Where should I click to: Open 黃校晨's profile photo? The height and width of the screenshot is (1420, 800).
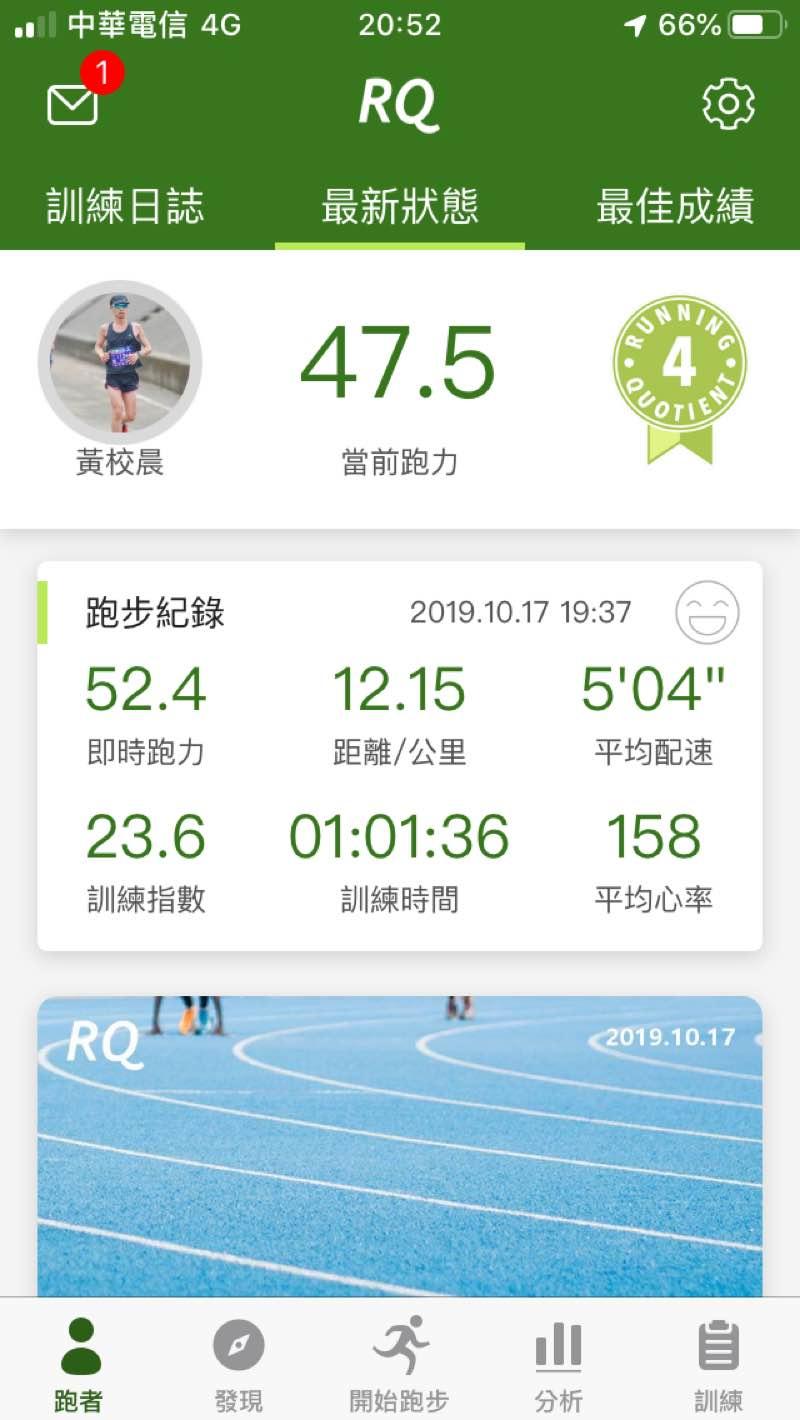point(120,361)
